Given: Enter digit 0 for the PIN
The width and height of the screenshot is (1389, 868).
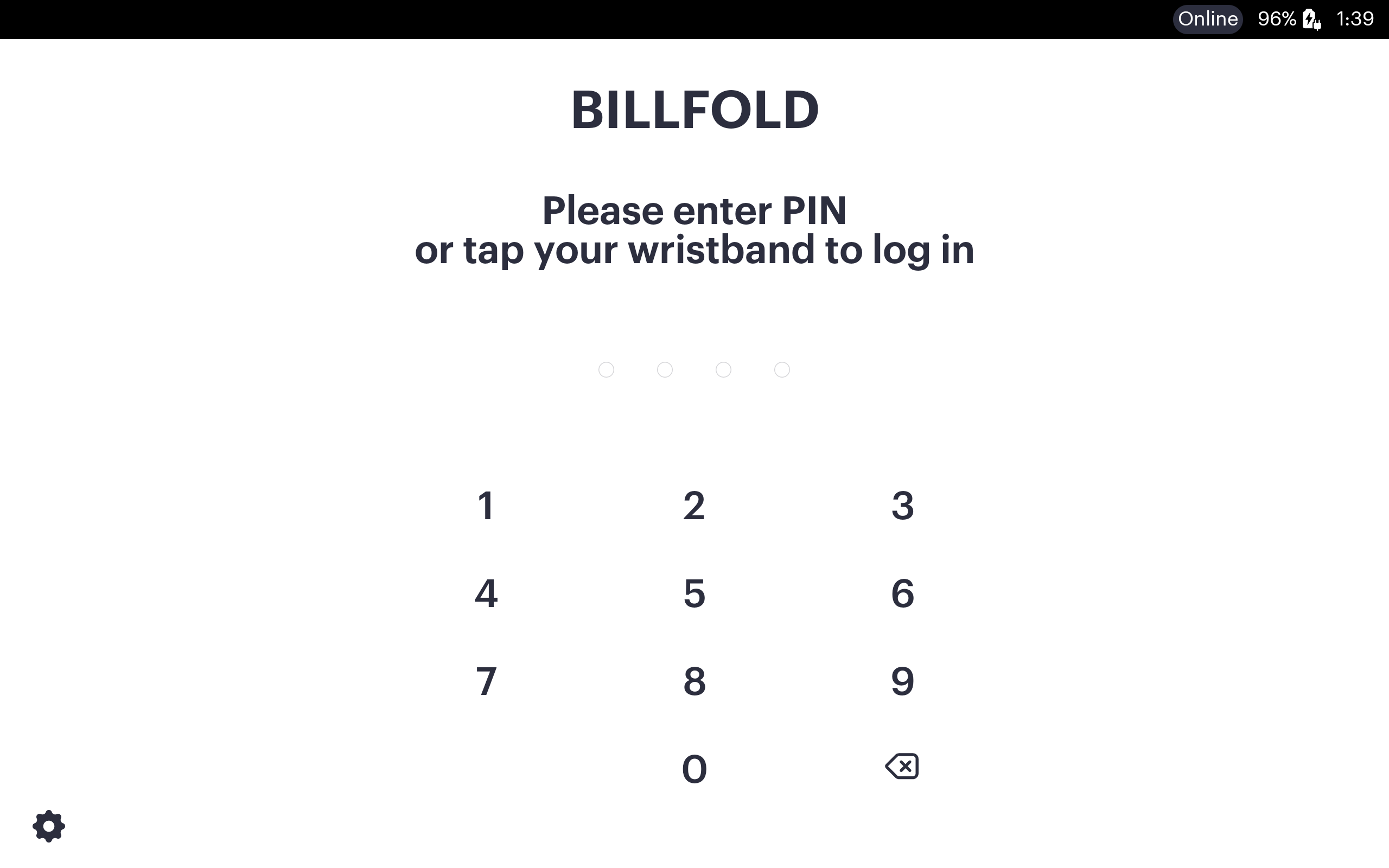Looking at the screenshot, I should click(x=694, y=769).
